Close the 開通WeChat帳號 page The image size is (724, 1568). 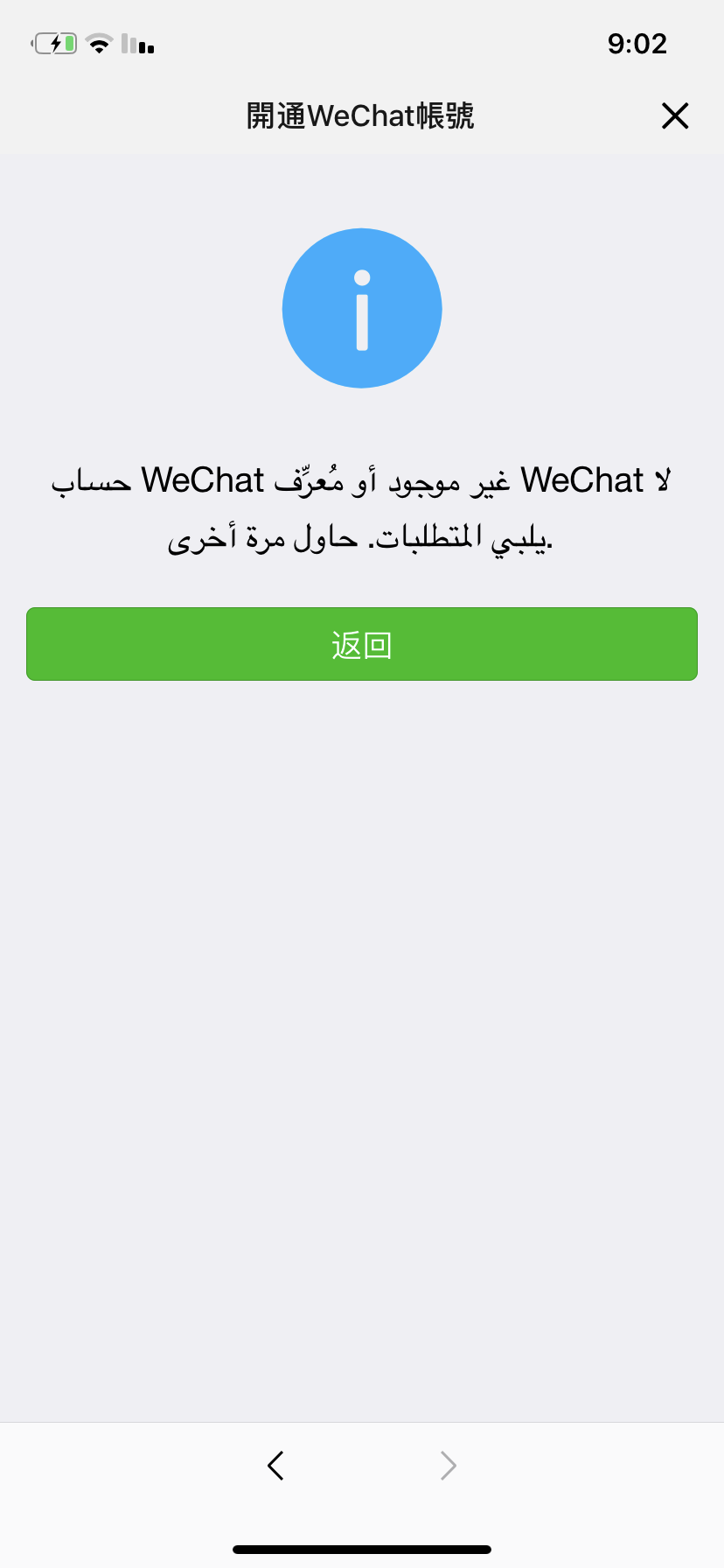(675, 115)
